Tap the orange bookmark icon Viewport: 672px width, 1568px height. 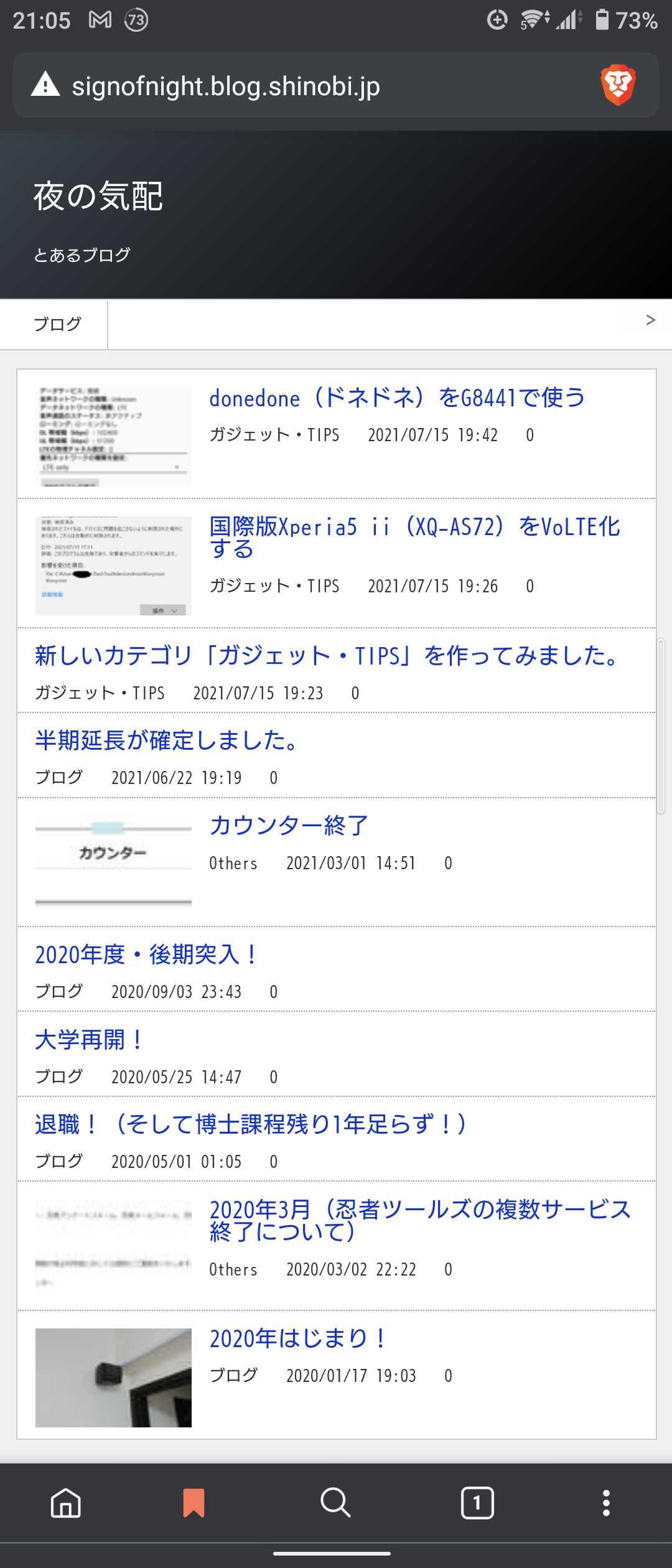tap(194, 1503)
